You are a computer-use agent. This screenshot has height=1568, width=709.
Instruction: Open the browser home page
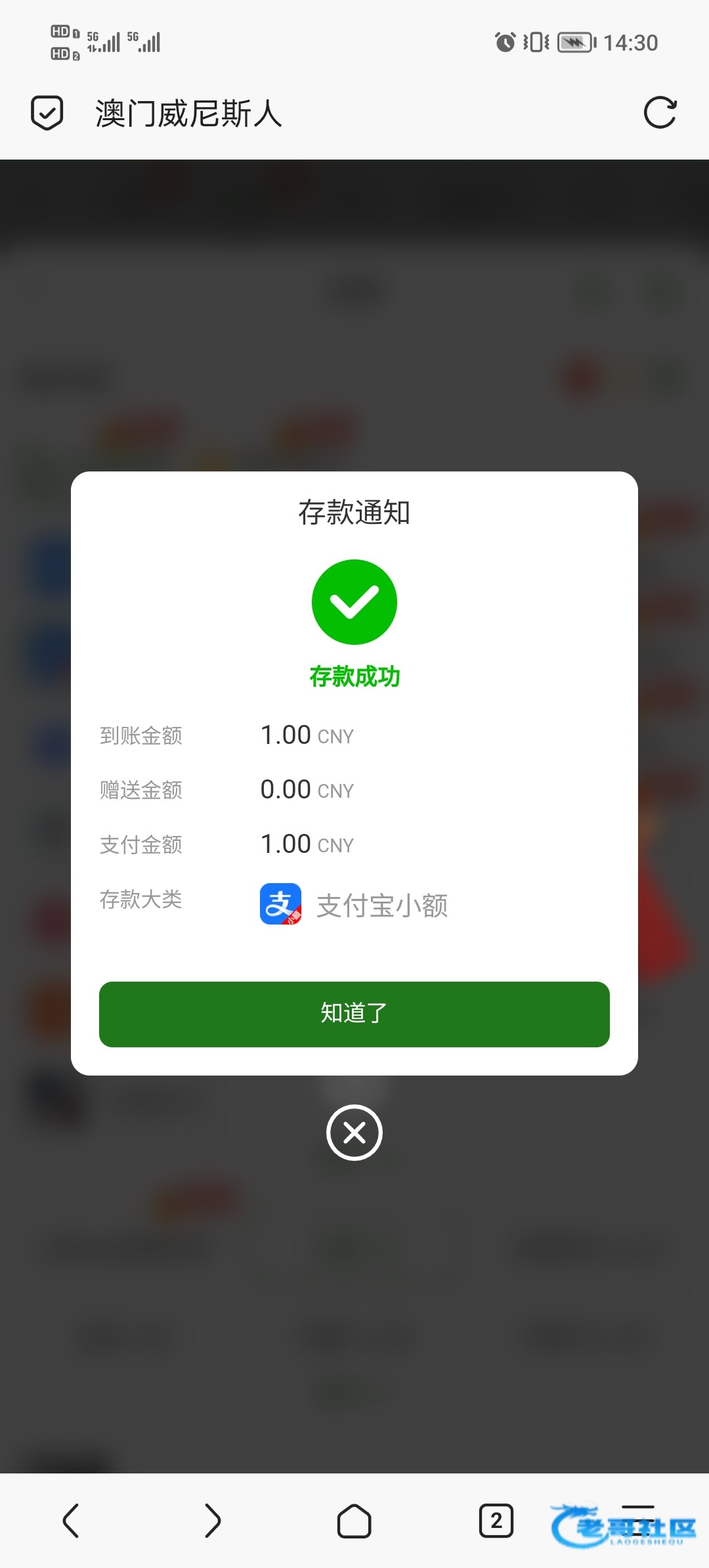pyautogui.click(x=354, y=1521)
